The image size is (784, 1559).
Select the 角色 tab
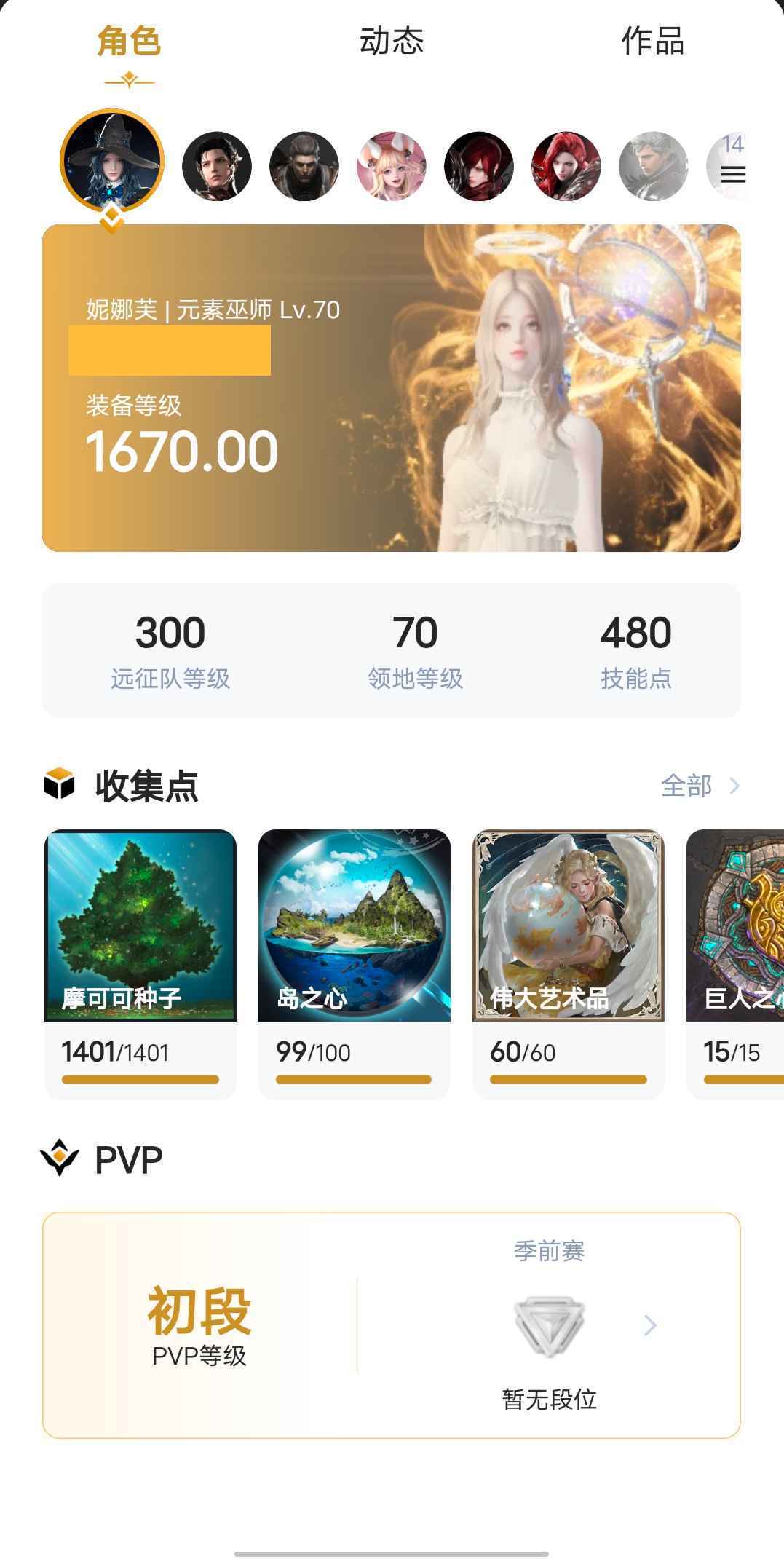coord(129,42)
